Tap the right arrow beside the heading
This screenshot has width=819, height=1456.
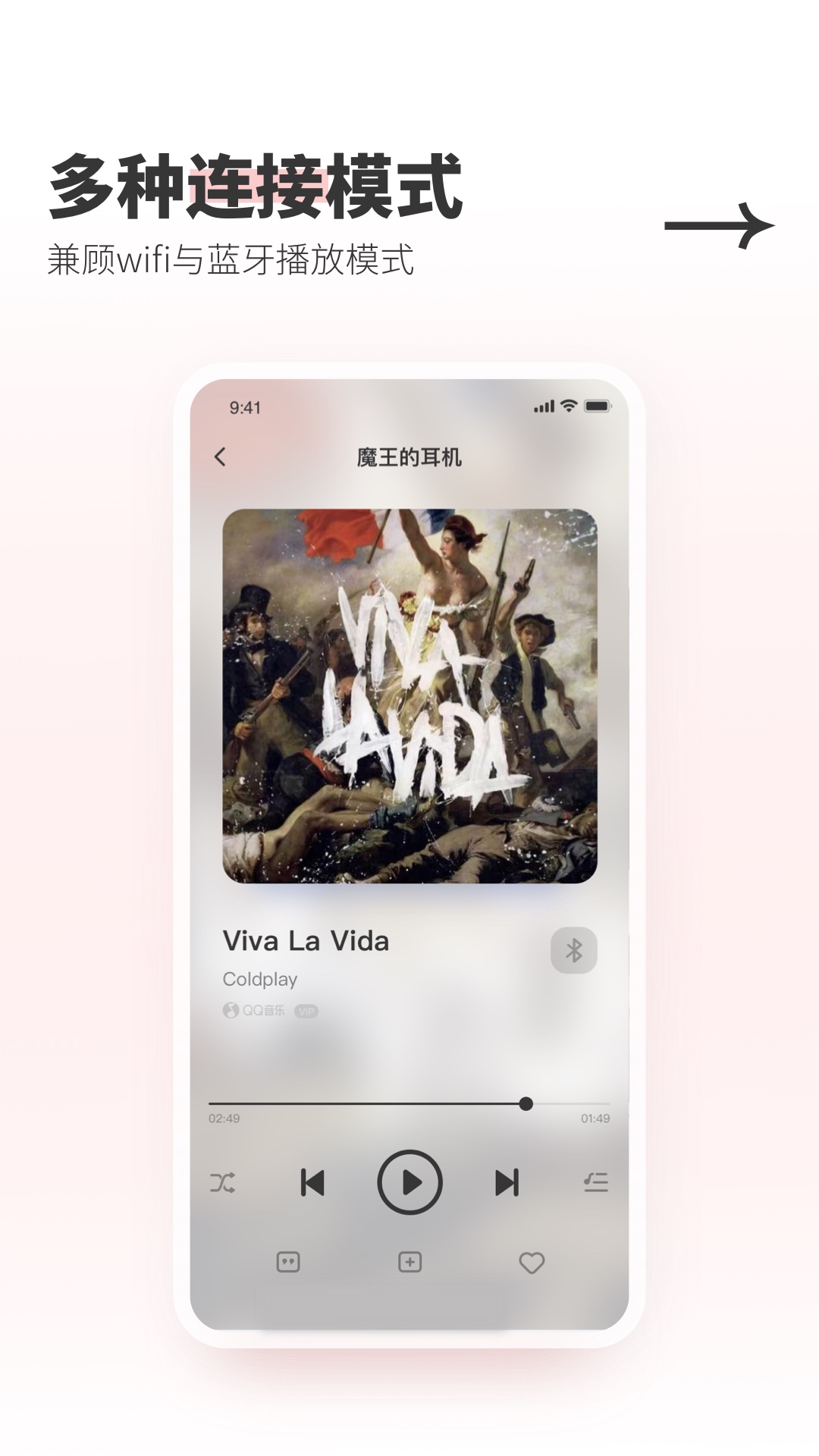(x=719, y=225)
